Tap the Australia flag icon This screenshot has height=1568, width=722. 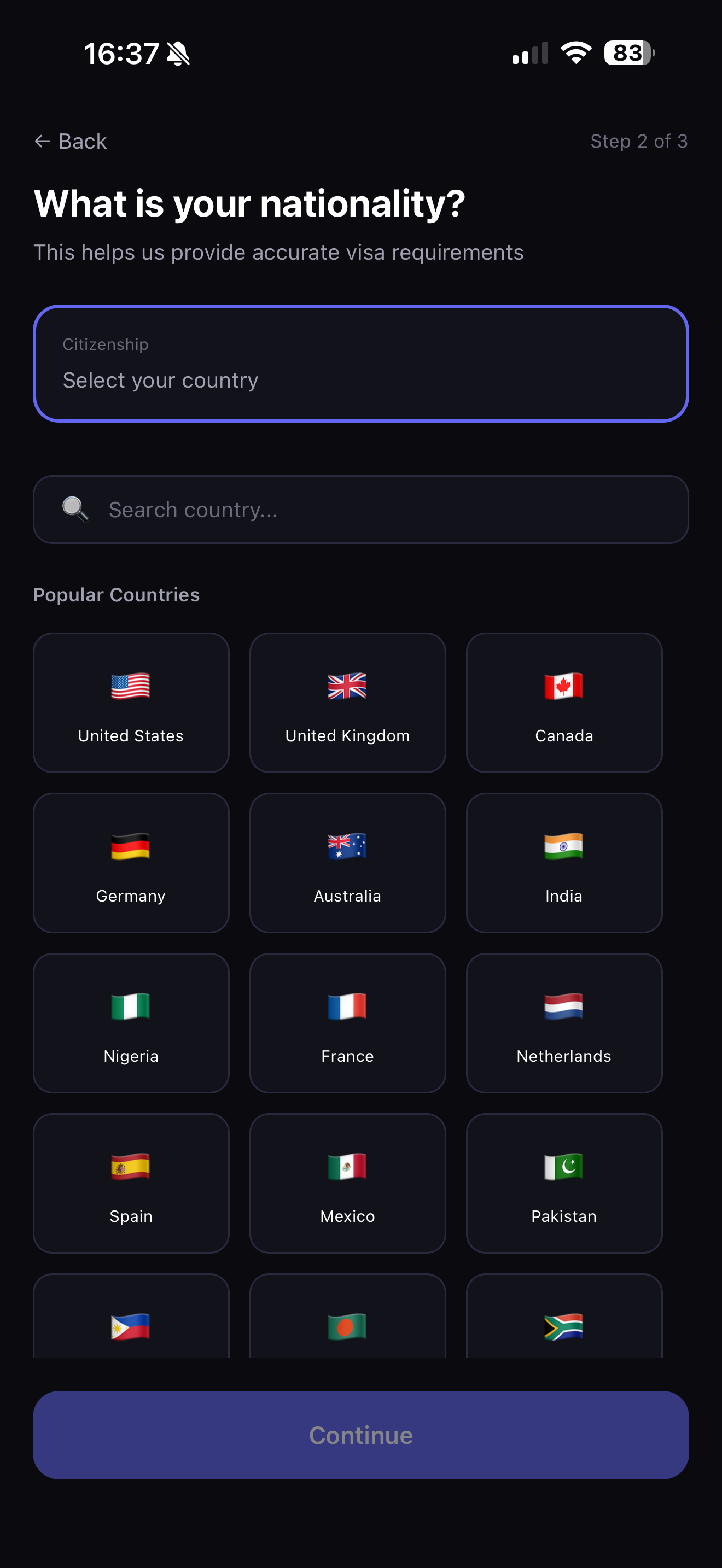click(347, 846)
